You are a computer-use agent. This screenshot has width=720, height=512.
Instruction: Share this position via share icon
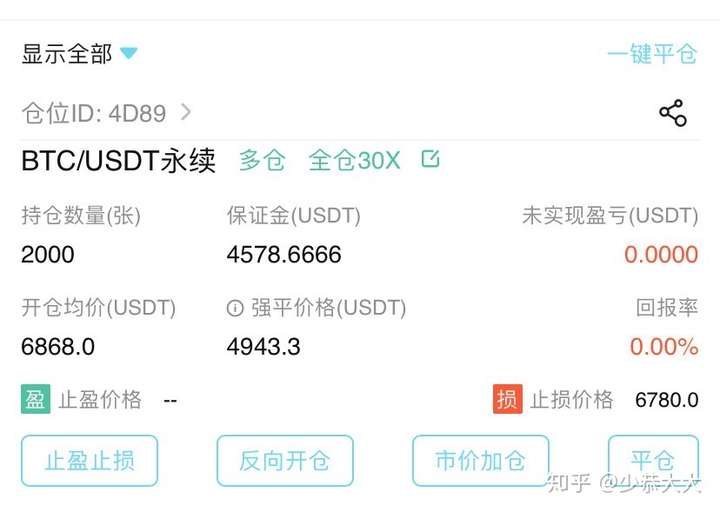pos(673,113)
